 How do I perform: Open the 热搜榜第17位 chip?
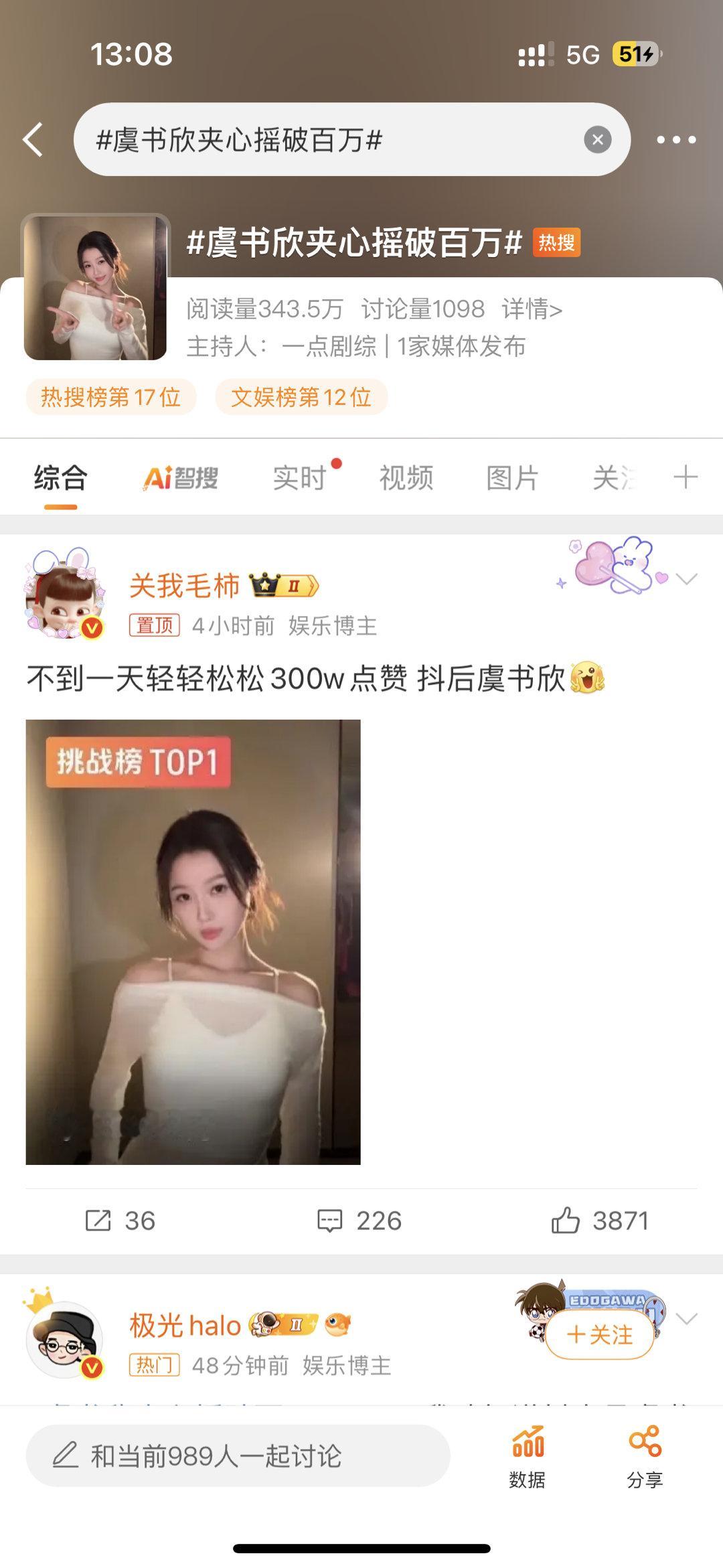click(111, 397)
